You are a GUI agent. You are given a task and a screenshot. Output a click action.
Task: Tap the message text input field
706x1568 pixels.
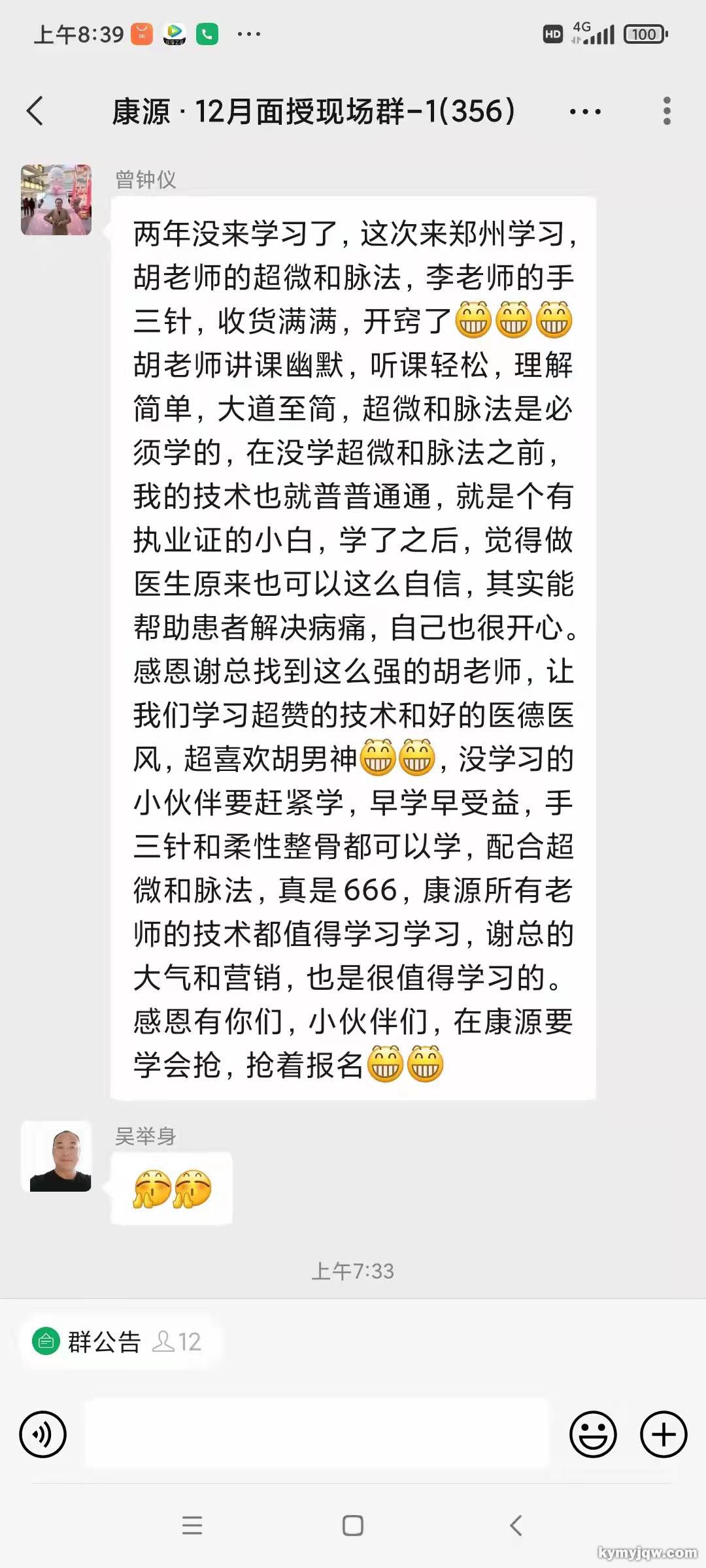click(x=317, y=1435)
